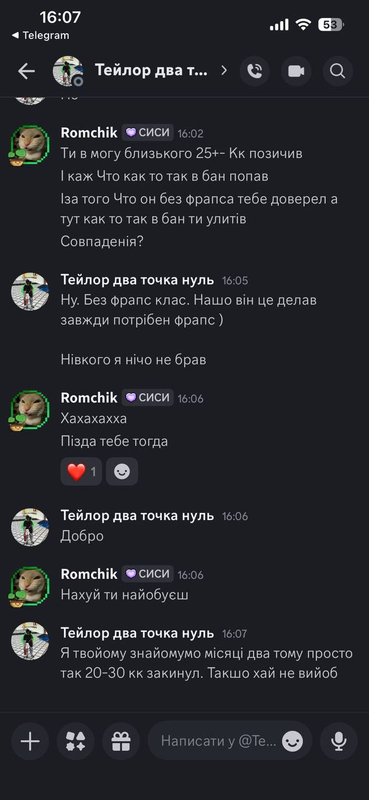This screenshot has height=800, width=369.
Task: Go back using the arrow
Action: click(x=27, y=71)
